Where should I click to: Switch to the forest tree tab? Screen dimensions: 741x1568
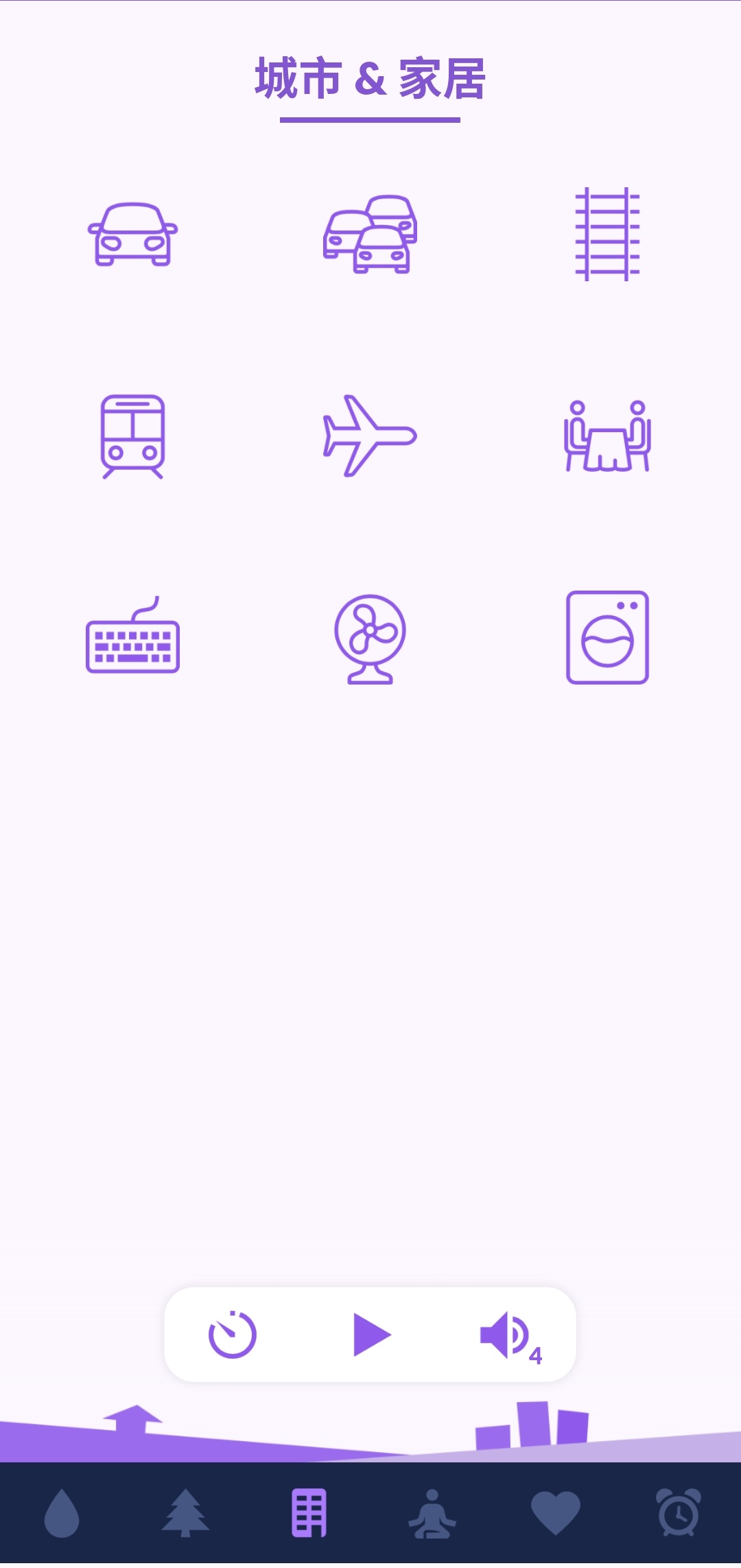pos(185,1513)
